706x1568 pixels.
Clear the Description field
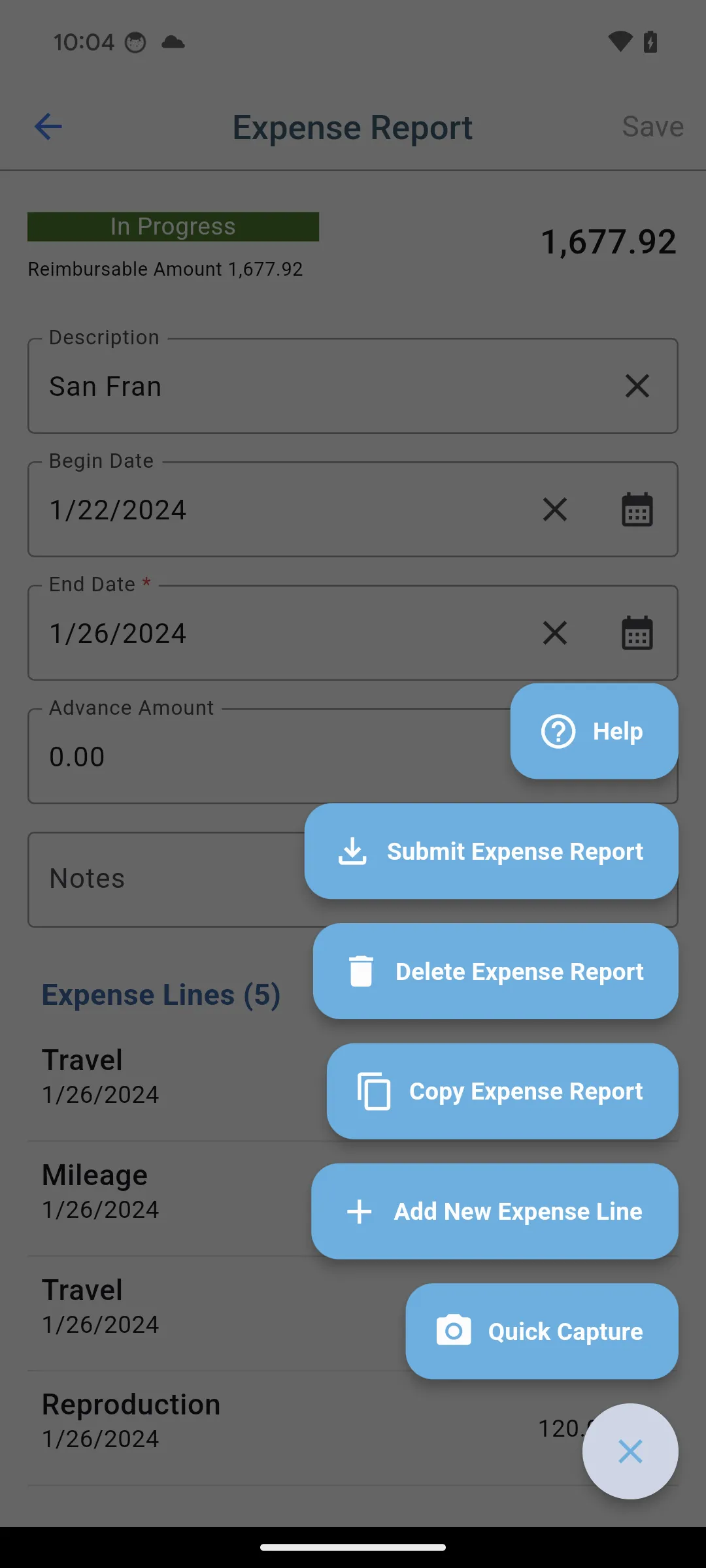(637, 386)
